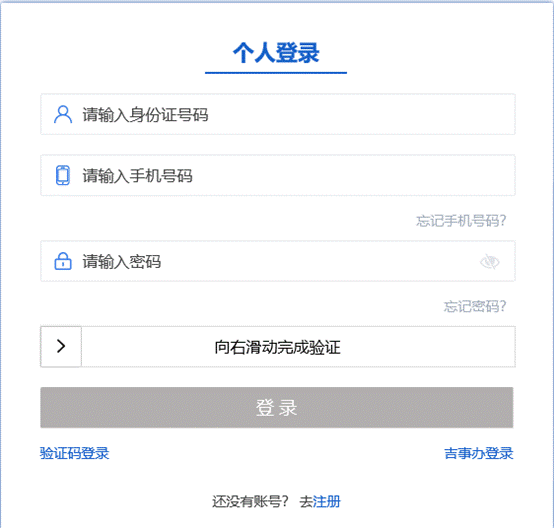Select the 个人登录 tab

pyautogui.click(x=276, y=54)
